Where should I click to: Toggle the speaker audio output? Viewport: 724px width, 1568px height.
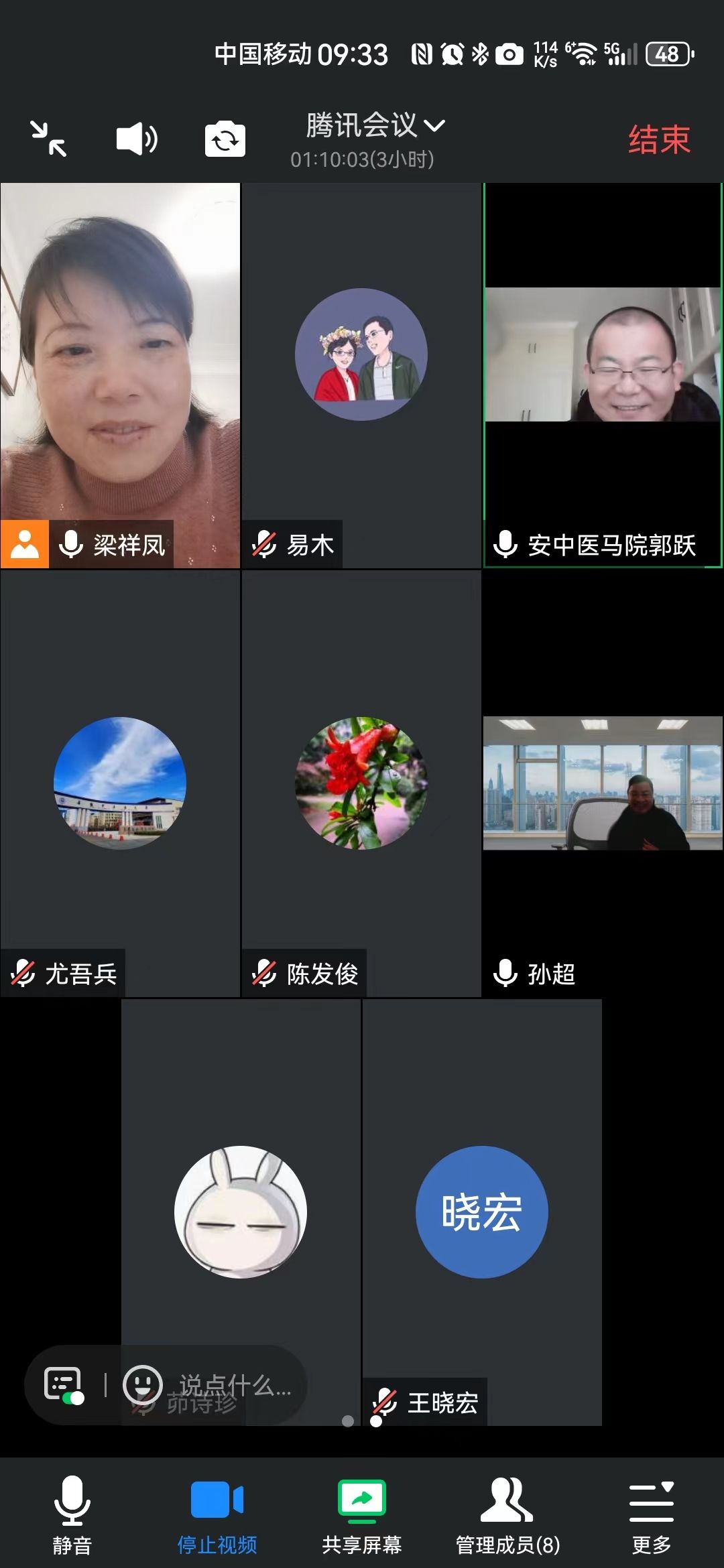click(137, 139)
